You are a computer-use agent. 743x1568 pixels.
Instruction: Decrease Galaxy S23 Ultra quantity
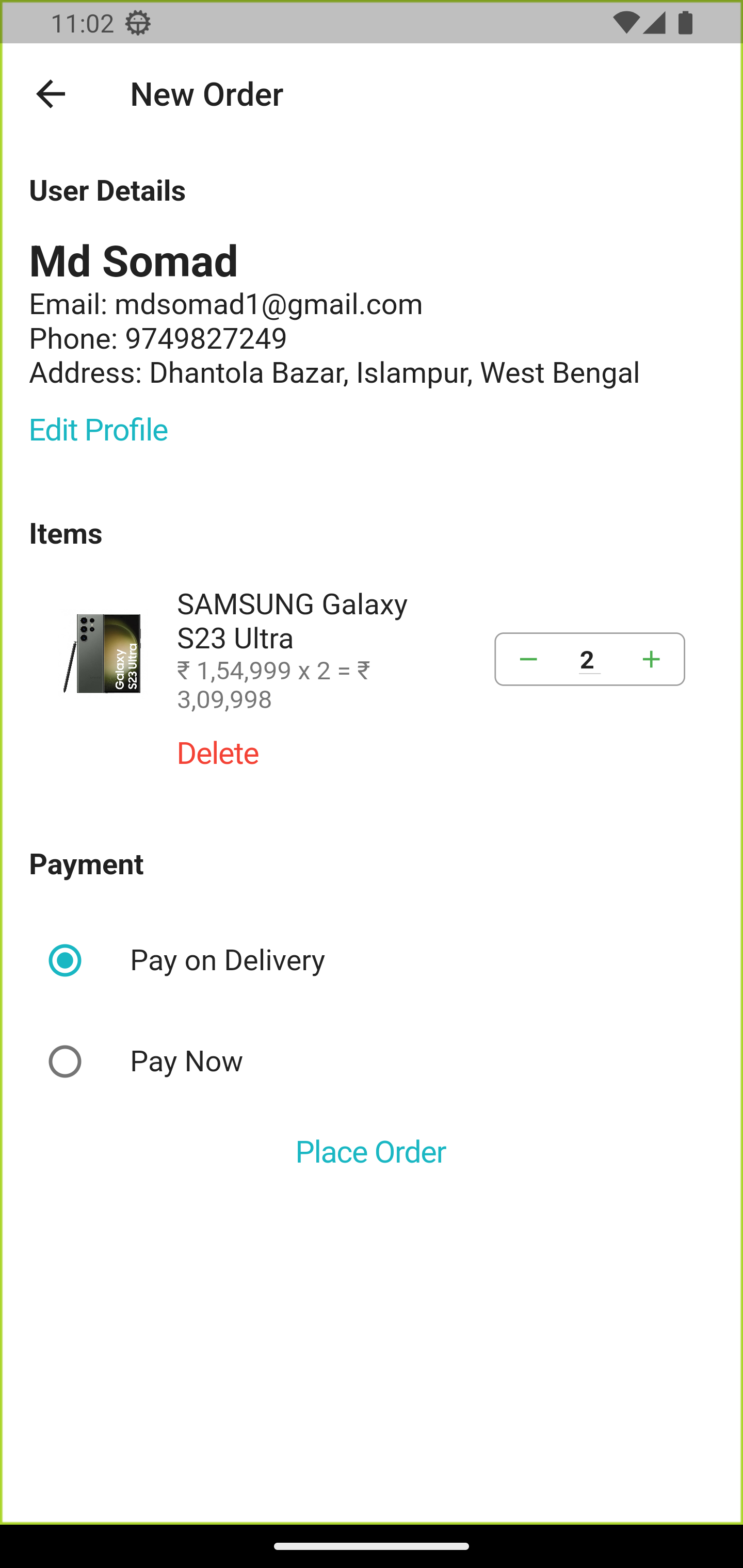[x=528, y=659]
